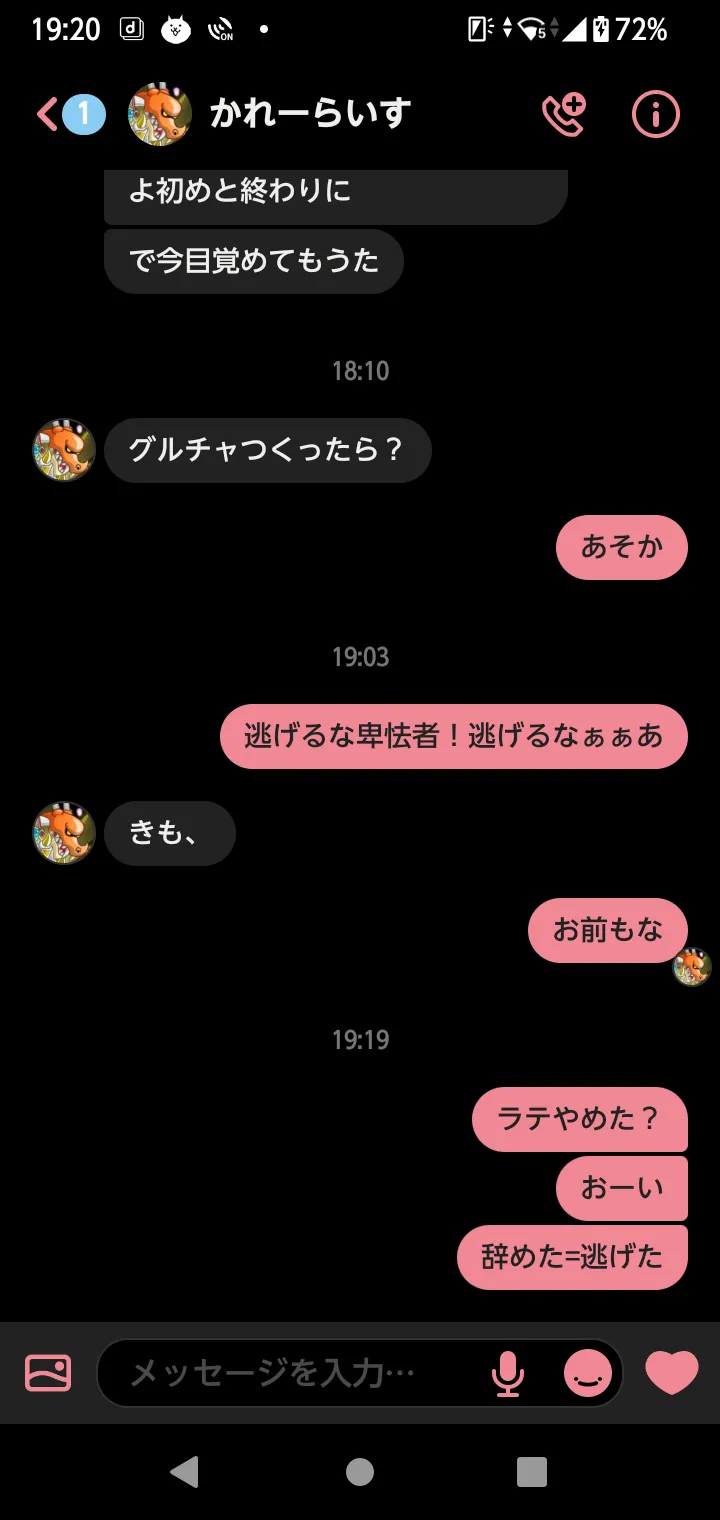Send a heart reaction
The width and height of the screenshot is (720, 1520).
click(671, 1372)
